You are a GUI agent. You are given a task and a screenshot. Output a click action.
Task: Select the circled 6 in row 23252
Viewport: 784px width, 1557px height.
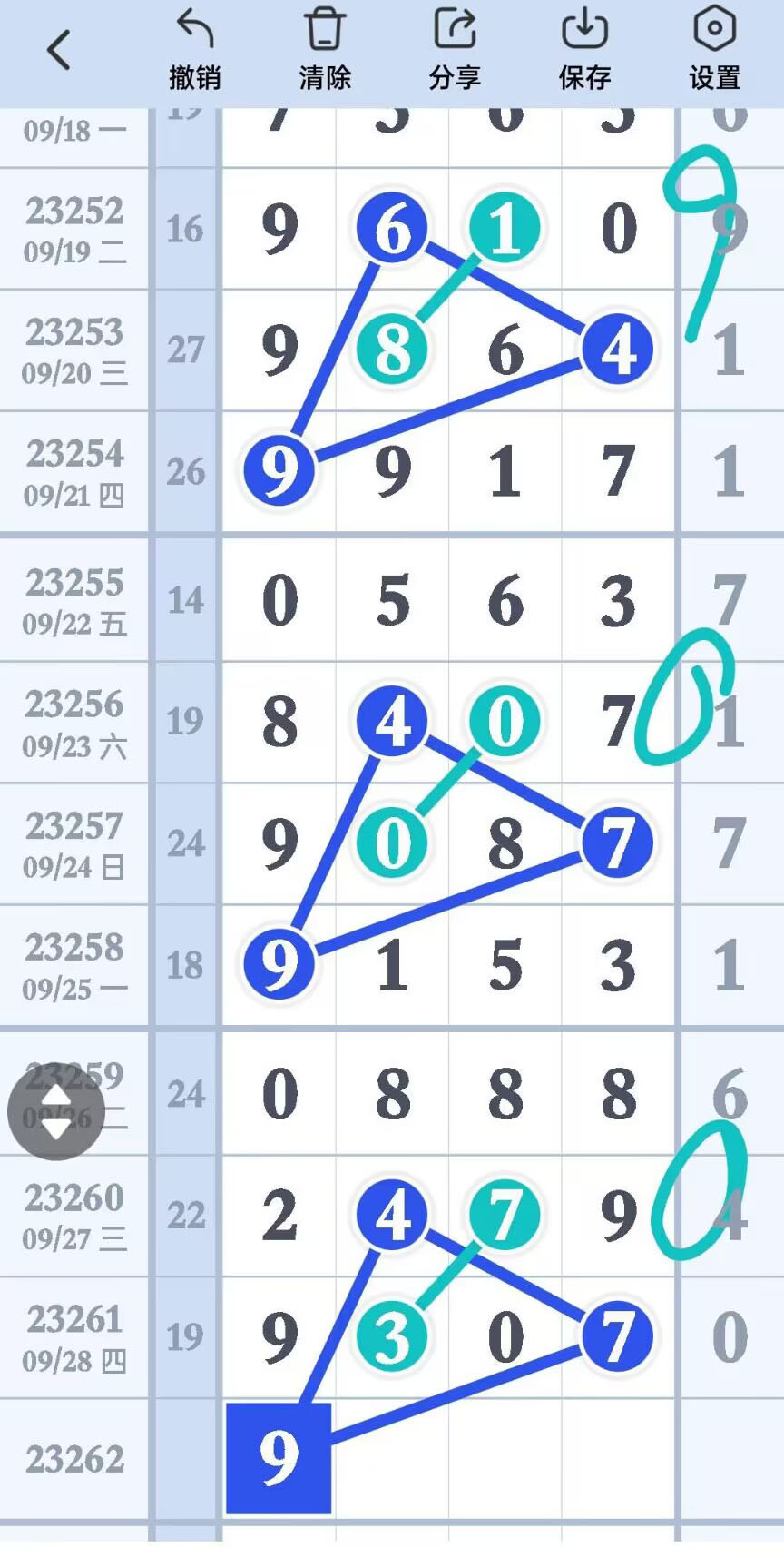(392, 230)
